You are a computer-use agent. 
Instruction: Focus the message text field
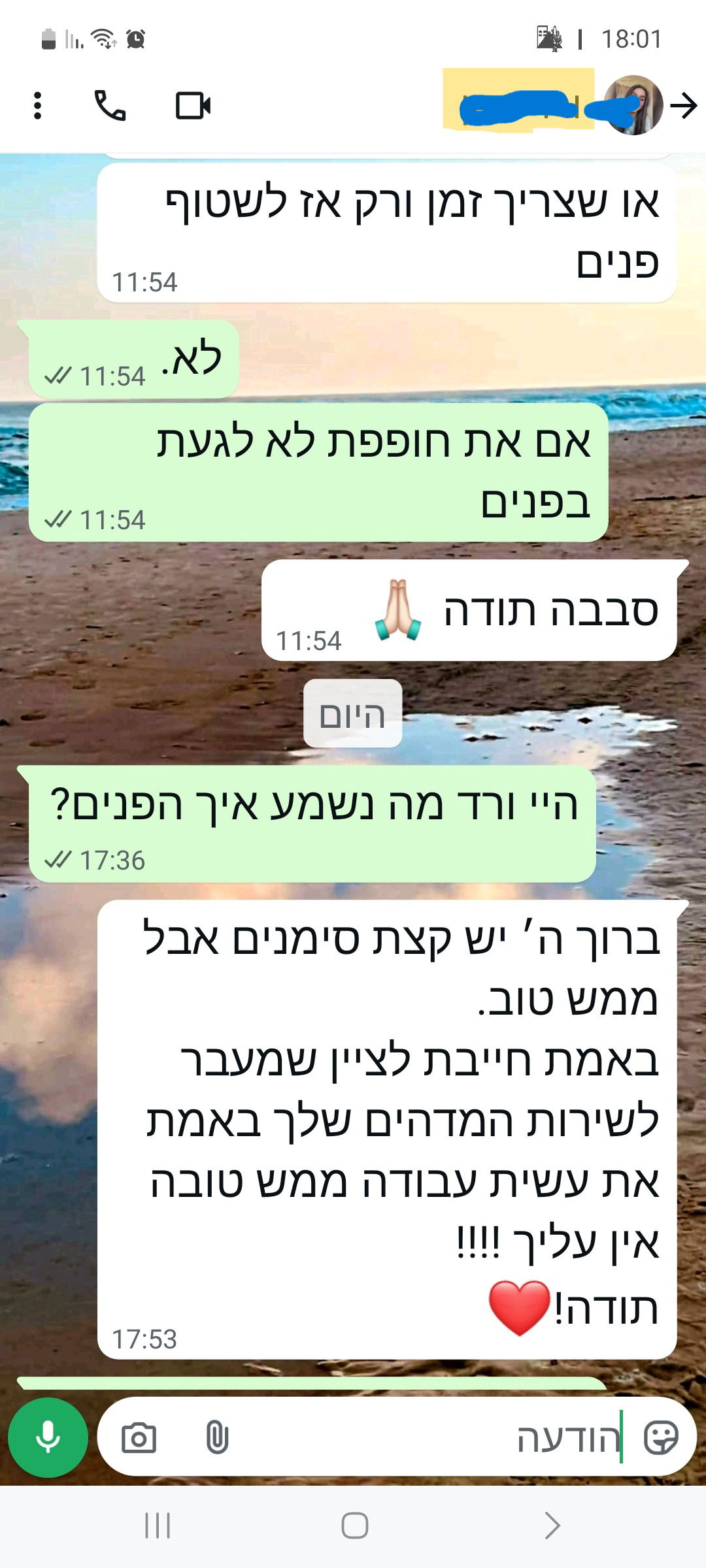pyautogui.click(x=425, y=1438)
